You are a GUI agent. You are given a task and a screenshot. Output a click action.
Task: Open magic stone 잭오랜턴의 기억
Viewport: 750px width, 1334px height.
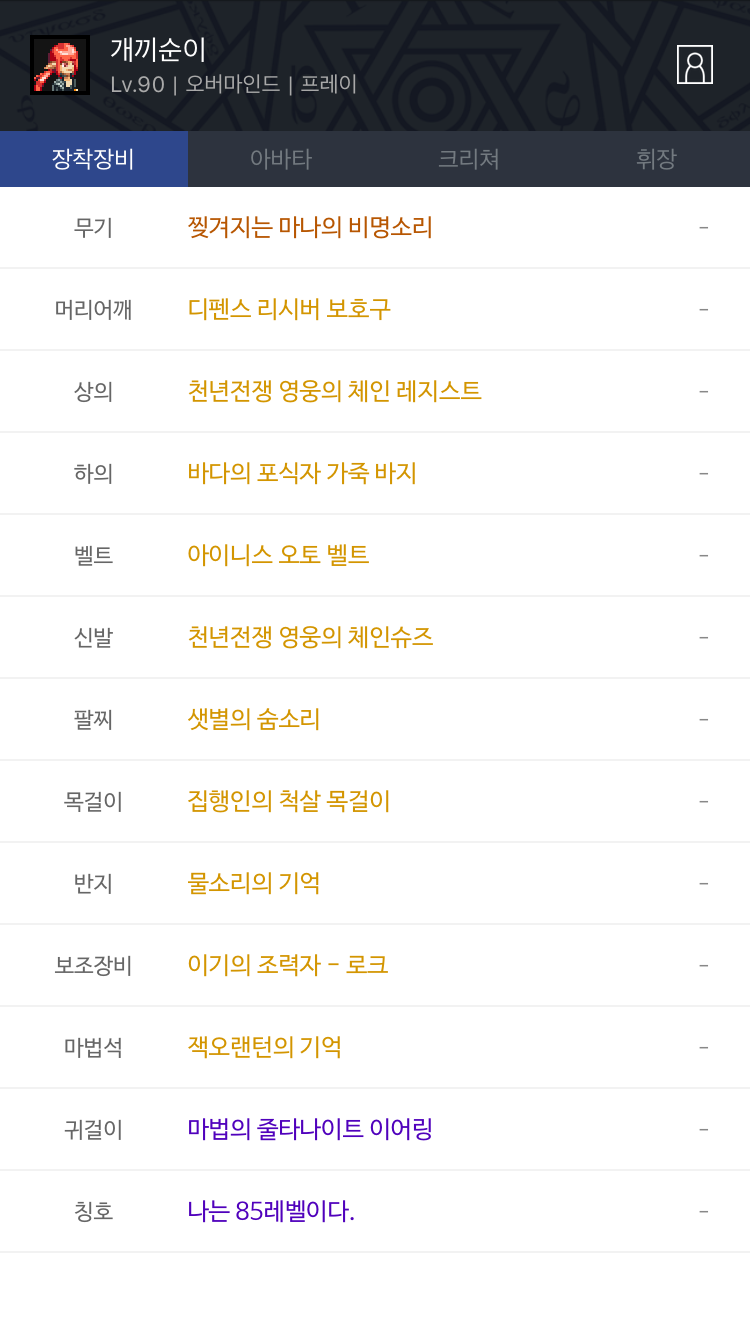pyautogui.click(x=265, y=1047)
